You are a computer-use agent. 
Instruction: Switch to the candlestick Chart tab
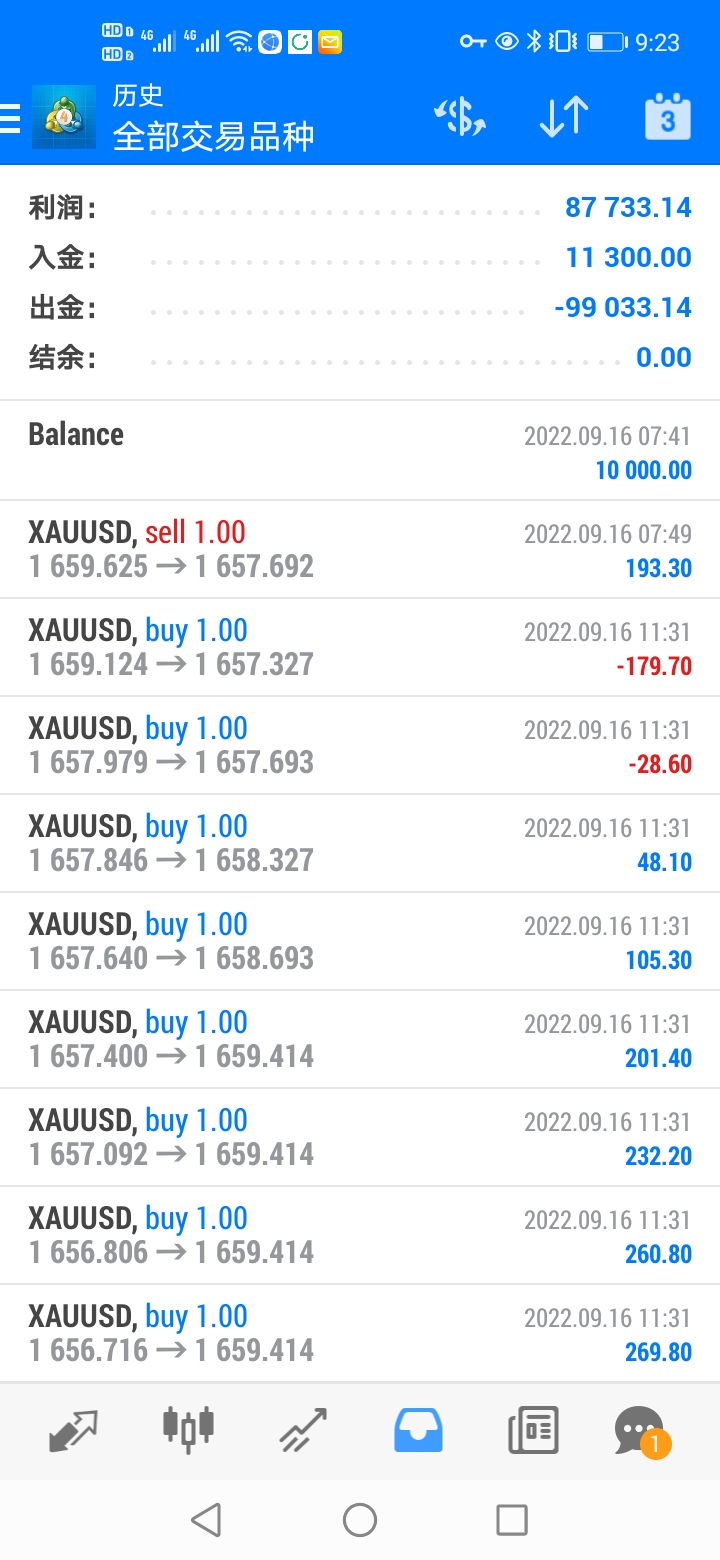[x=188, y=1431]
